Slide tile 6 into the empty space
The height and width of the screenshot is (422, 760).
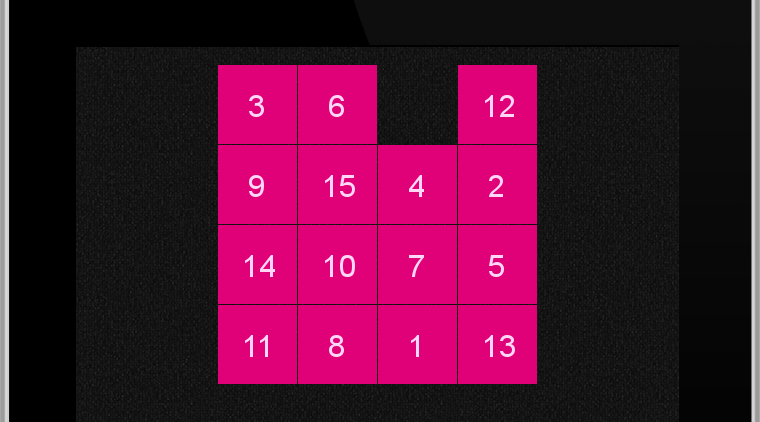[x=337, y=105]
